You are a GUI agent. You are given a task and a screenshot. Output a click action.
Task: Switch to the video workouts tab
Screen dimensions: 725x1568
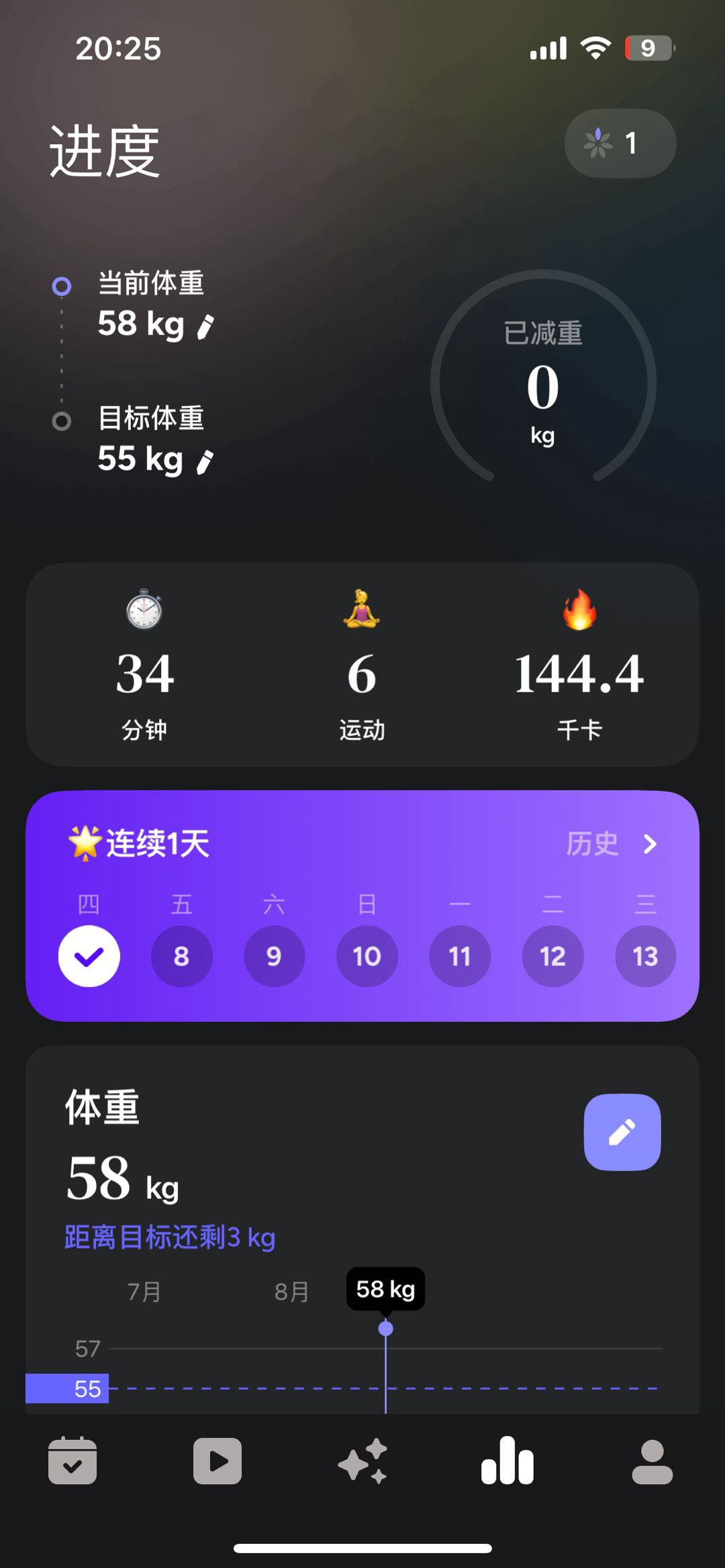[x=217, y=1461]
